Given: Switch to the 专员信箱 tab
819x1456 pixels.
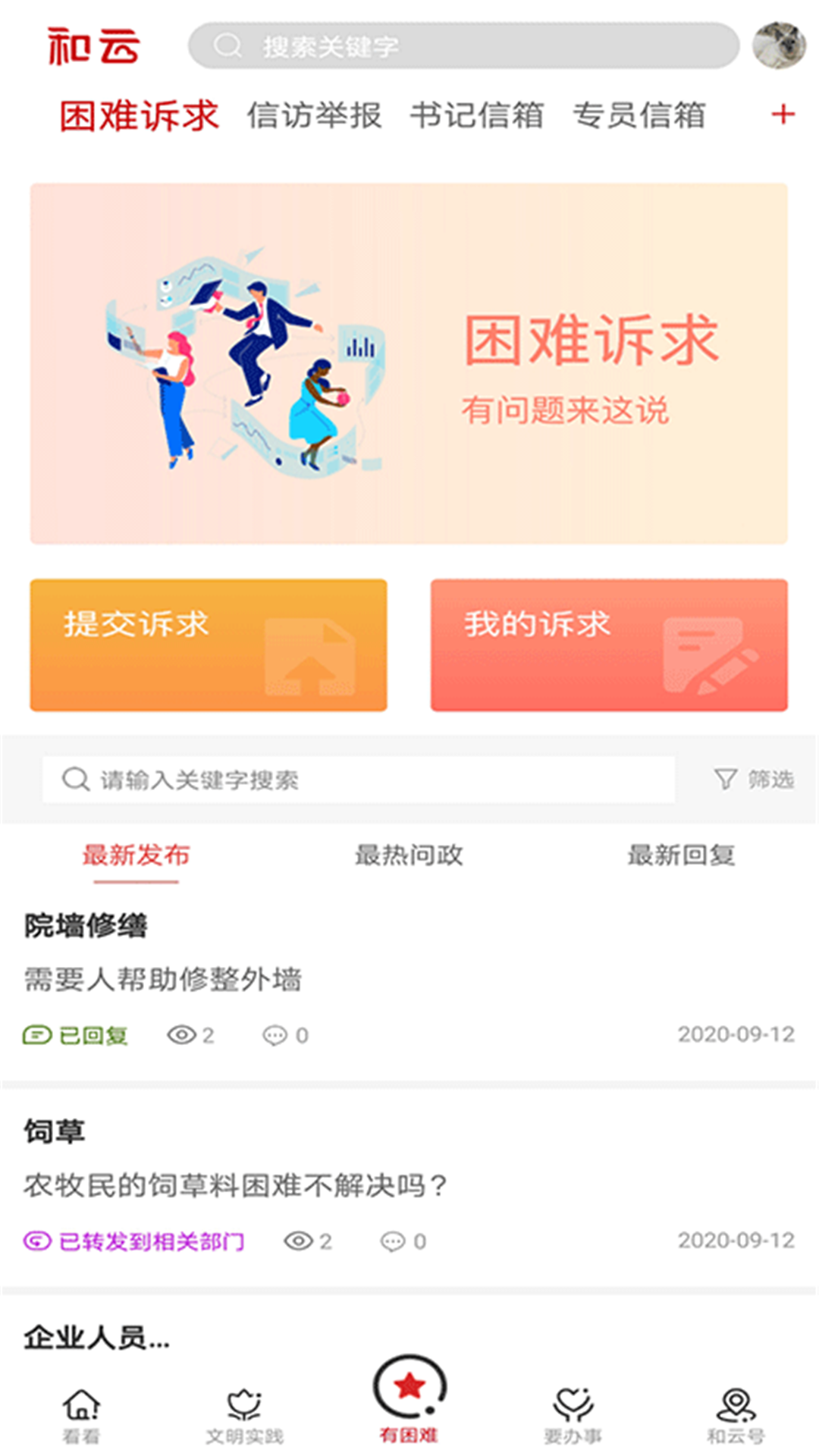Looking at the screenshot, I should [639, 116].
